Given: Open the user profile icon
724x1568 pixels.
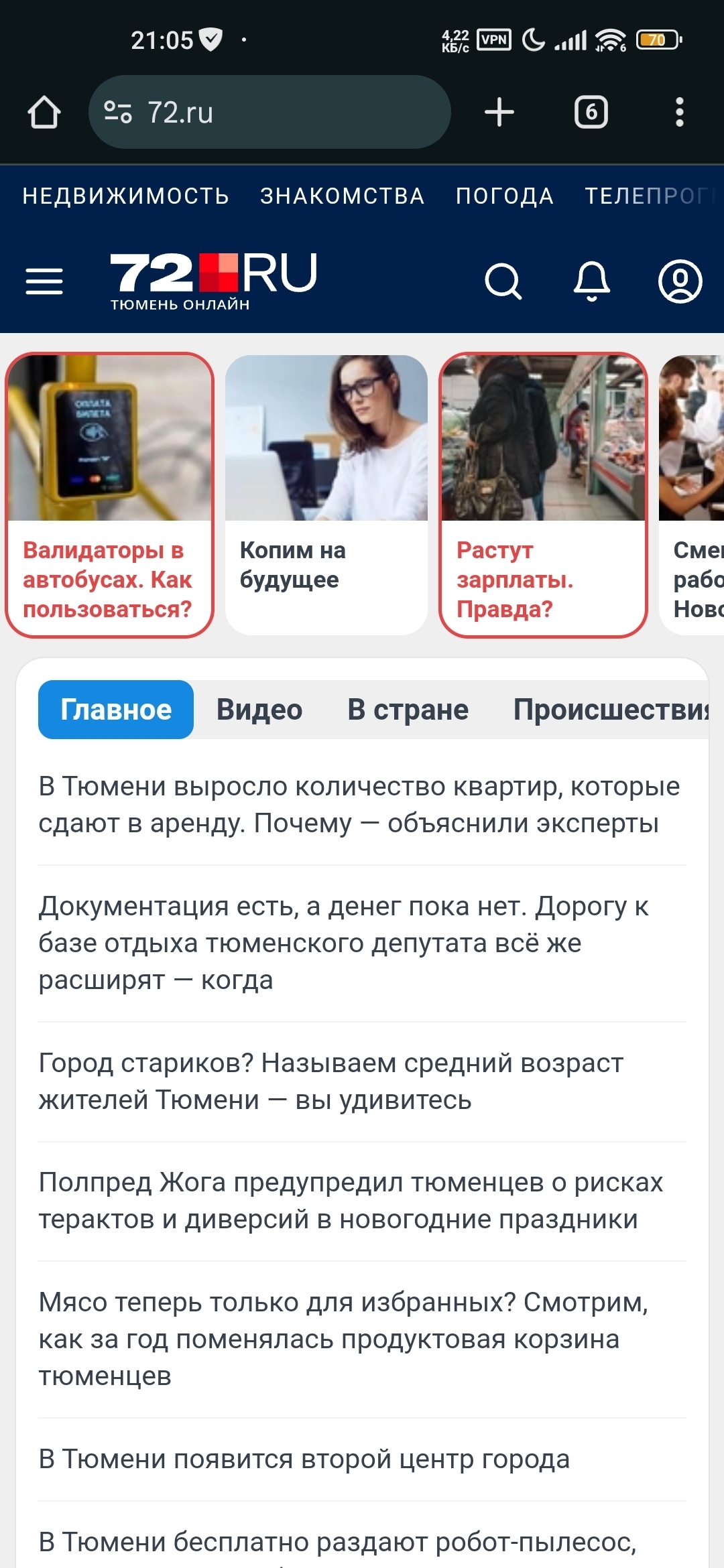Looking at the screenshot, I should coord(680,281).
